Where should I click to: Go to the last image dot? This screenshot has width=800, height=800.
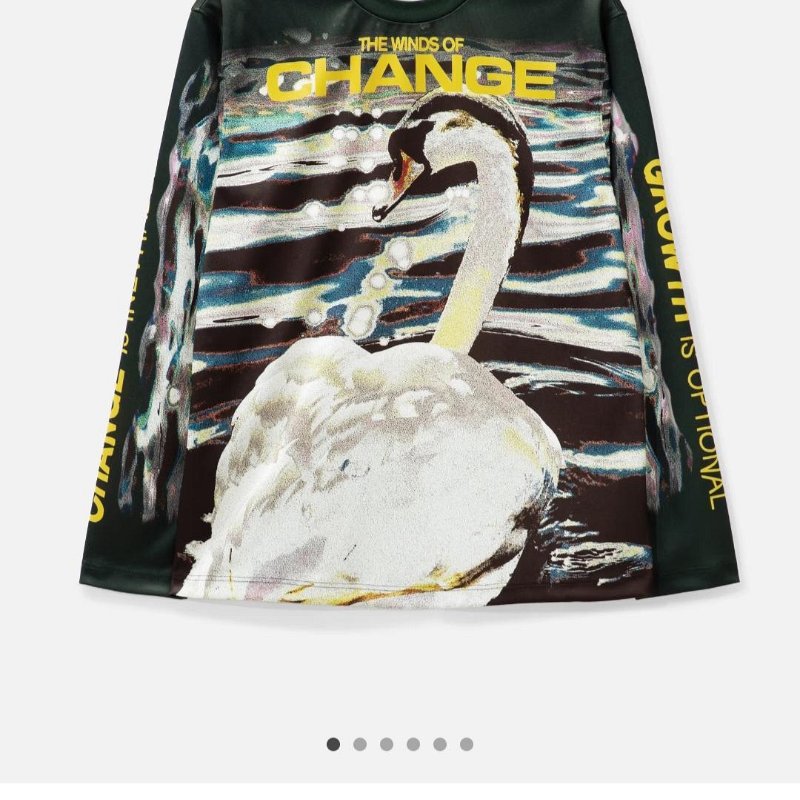click(466, 744)
